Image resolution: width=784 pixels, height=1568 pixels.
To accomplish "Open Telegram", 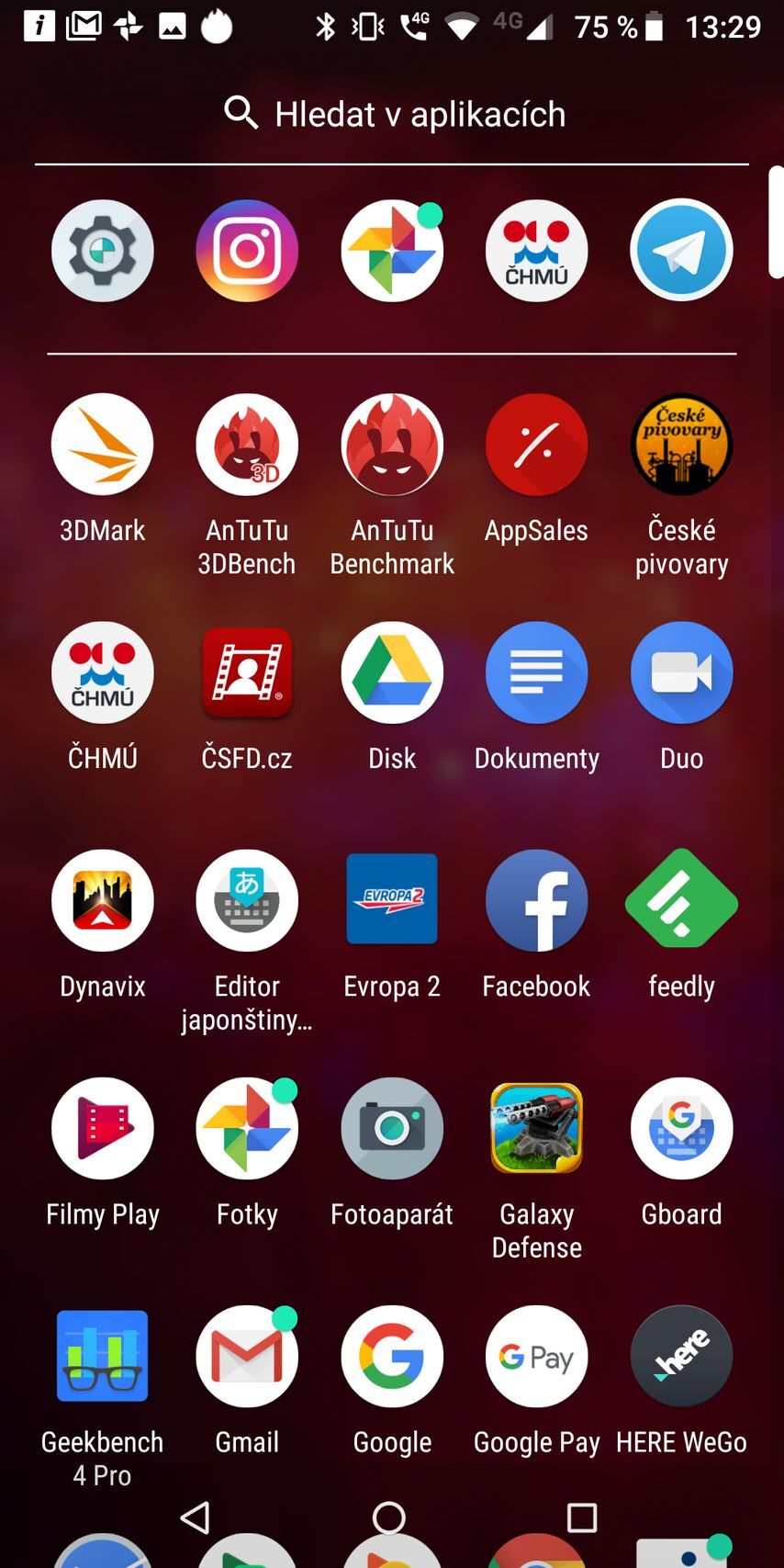I will tap(681, 251).
